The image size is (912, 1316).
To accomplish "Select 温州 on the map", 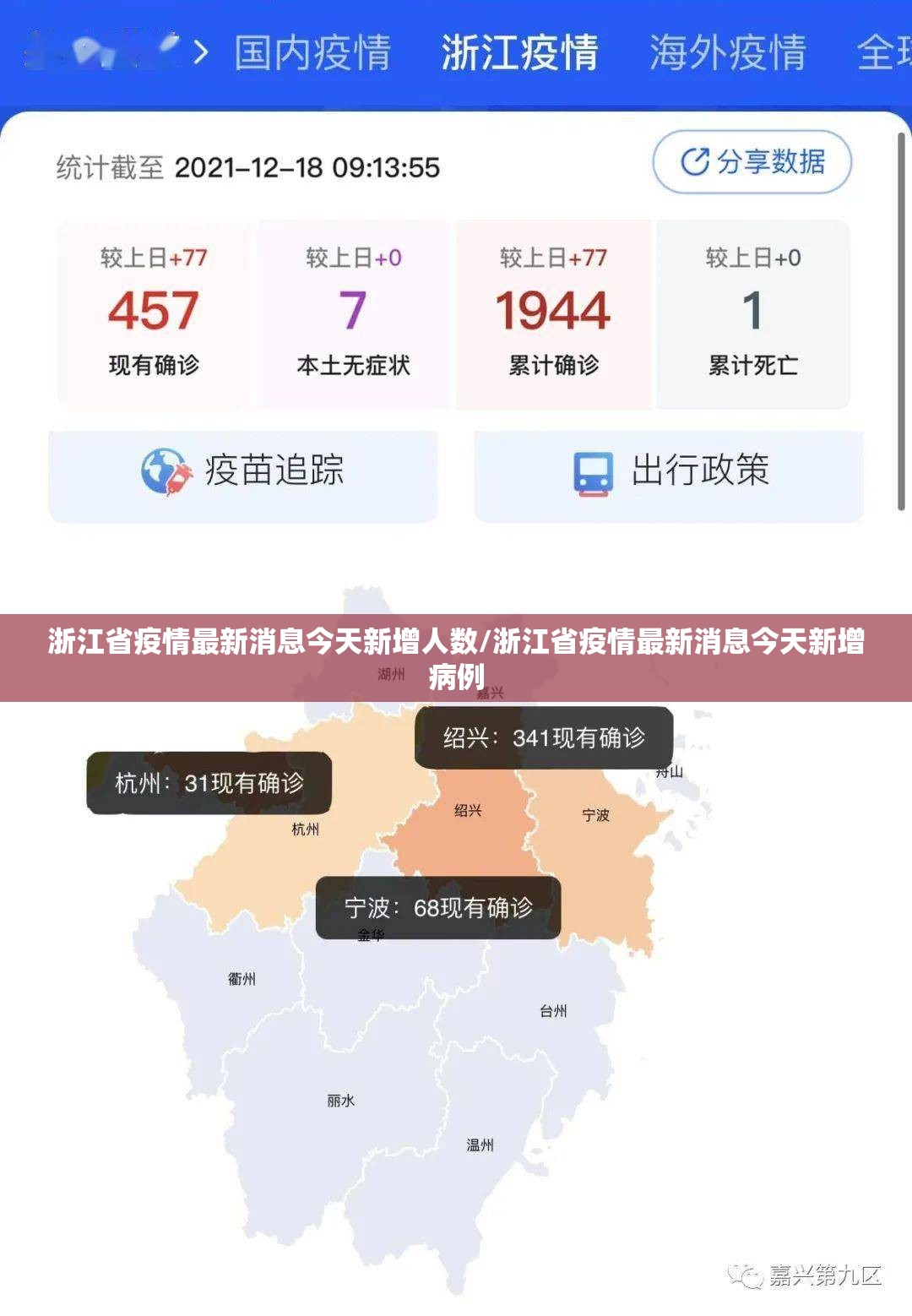I will pyautogui.click(x=480, y=1145).
